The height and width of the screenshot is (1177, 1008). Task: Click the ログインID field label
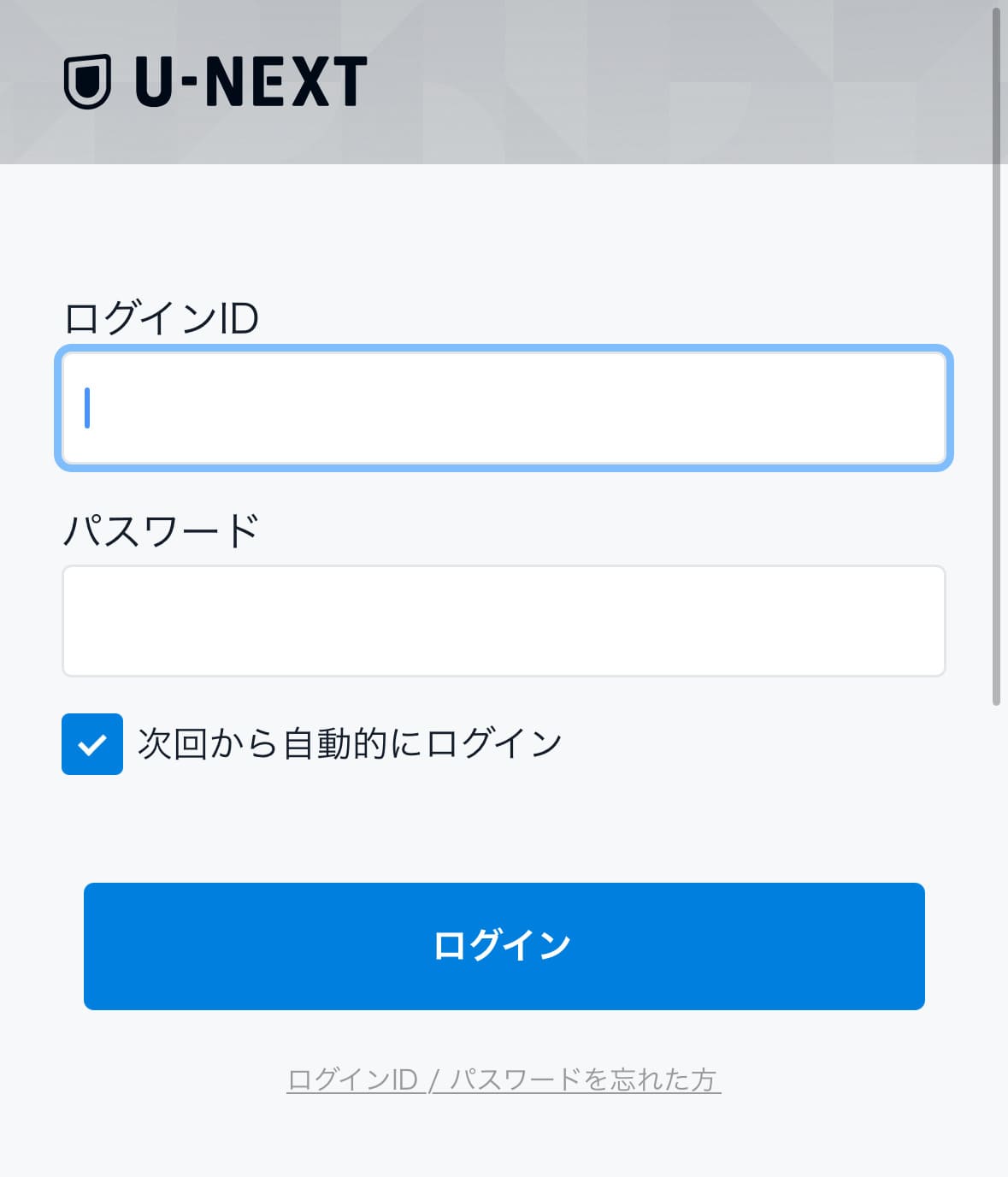[161, 316]
